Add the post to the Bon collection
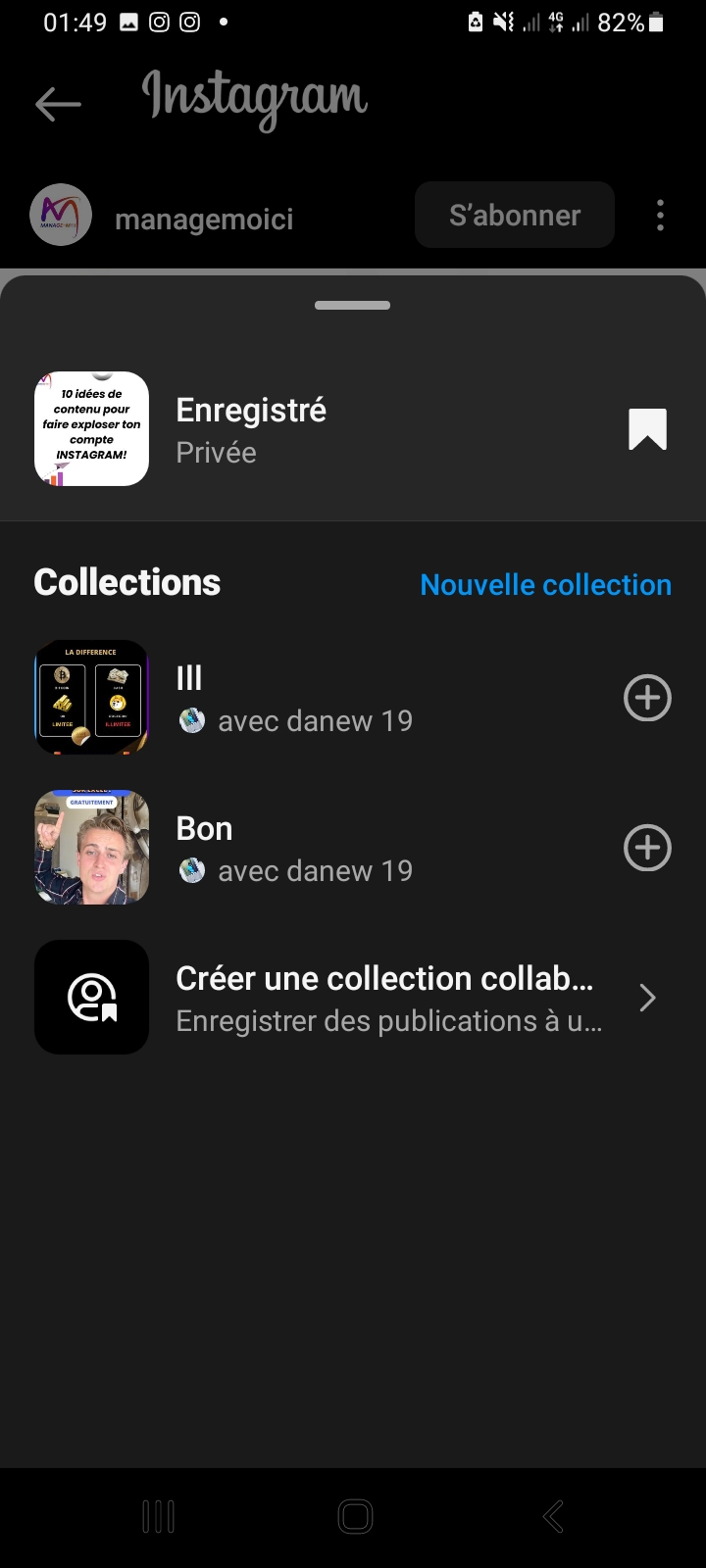 (x=647, y=848)
